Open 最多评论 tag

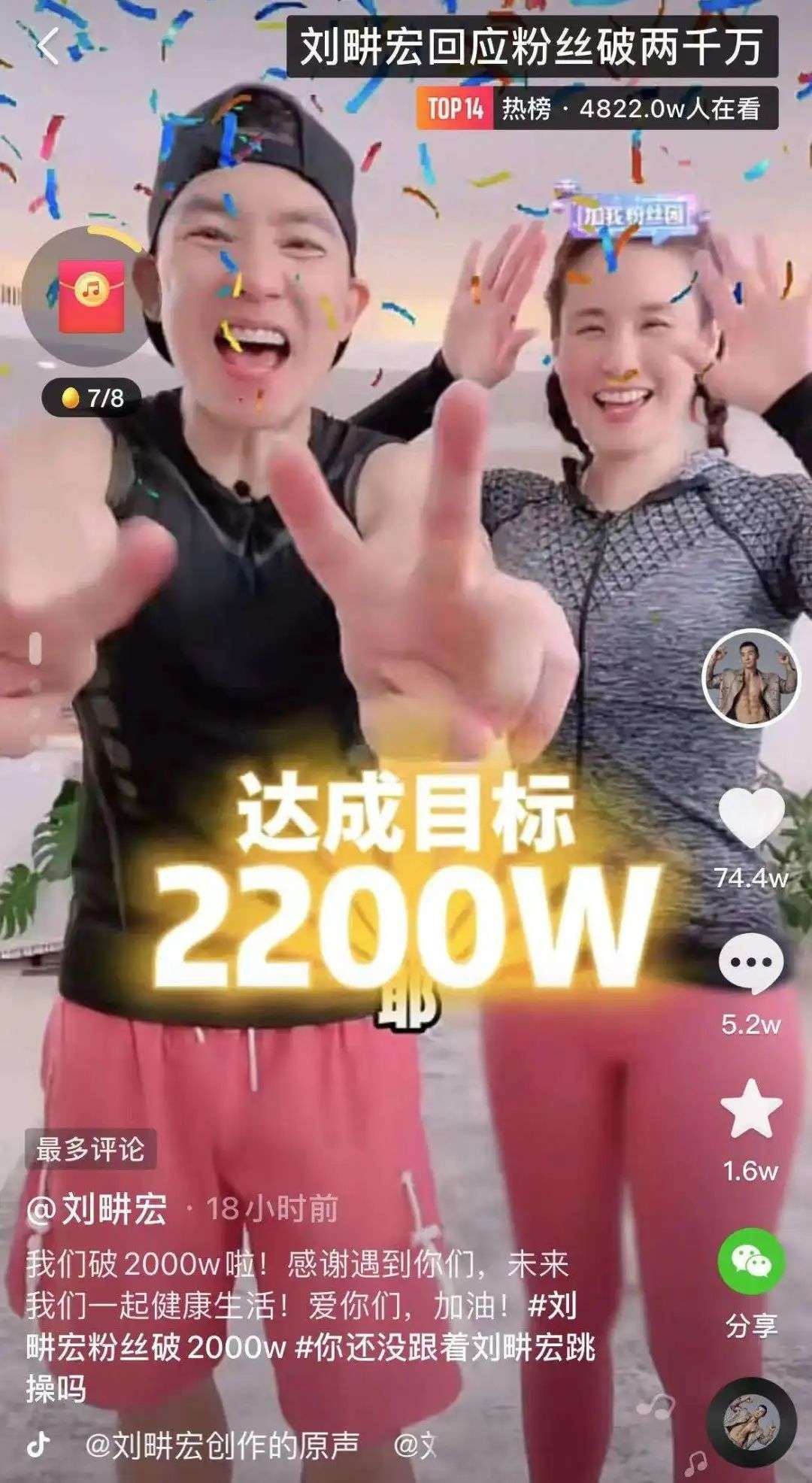90,1150
